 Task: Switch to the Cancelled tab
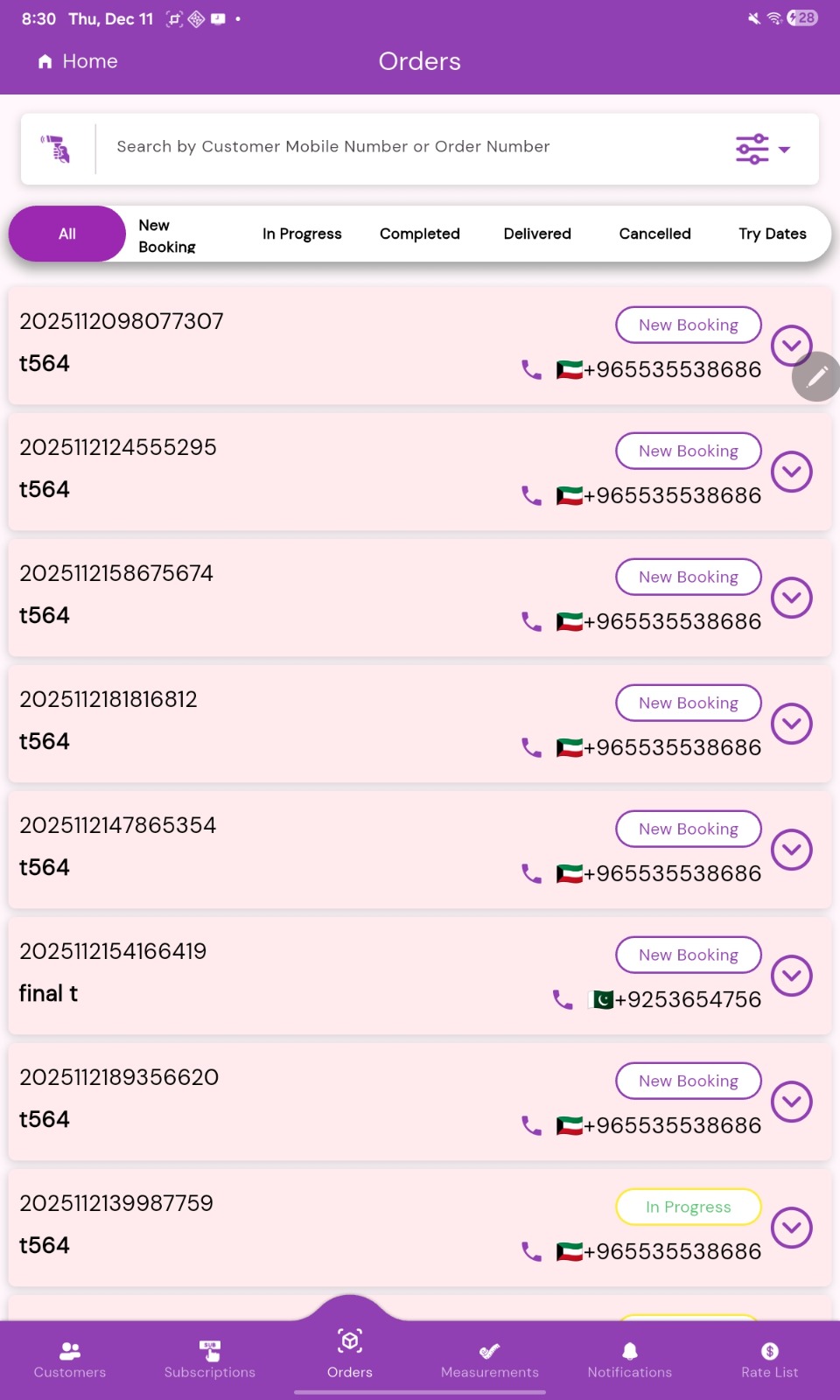pos(654,234)
